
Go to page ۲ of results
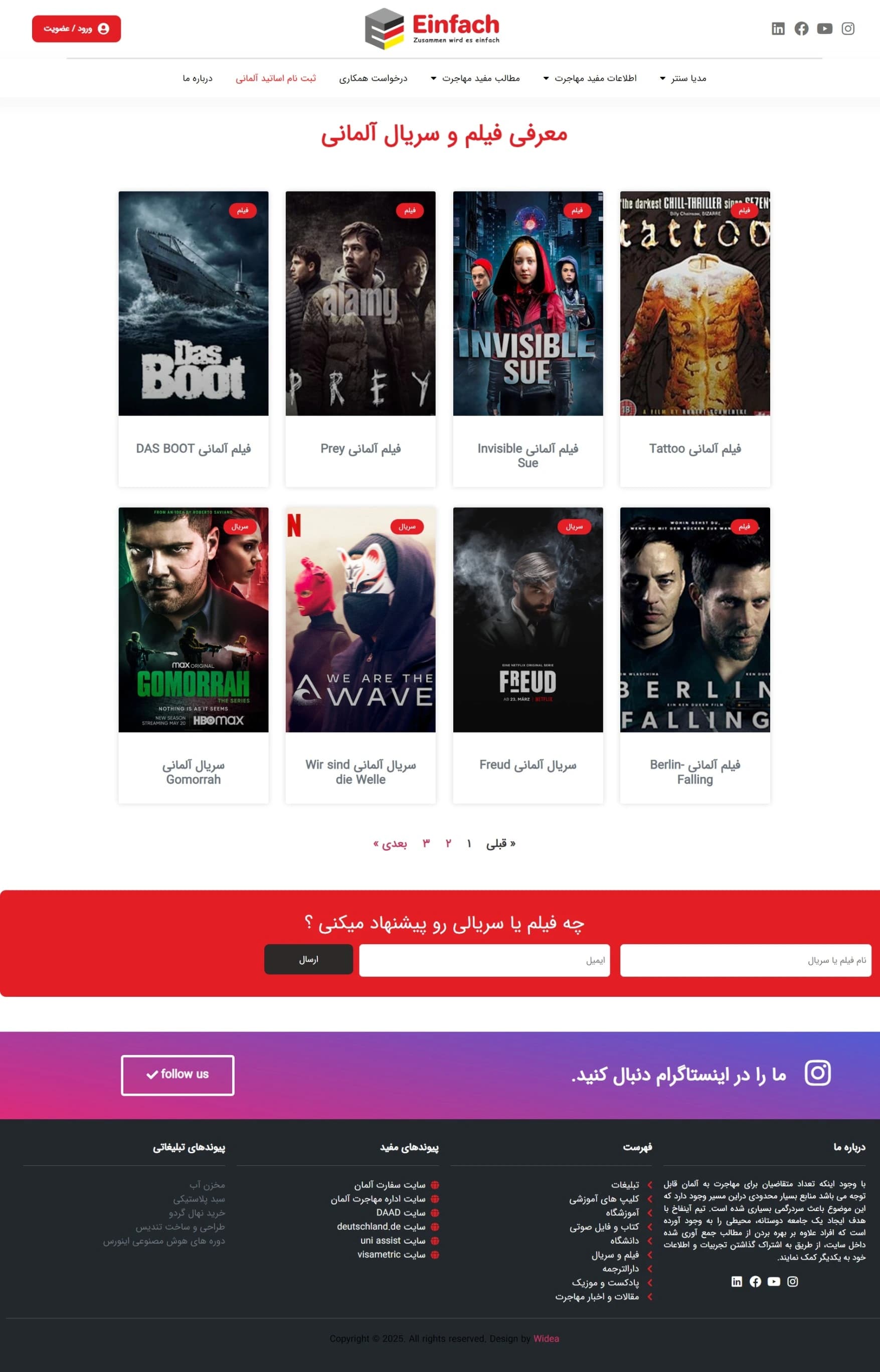[x=449, y=843]
